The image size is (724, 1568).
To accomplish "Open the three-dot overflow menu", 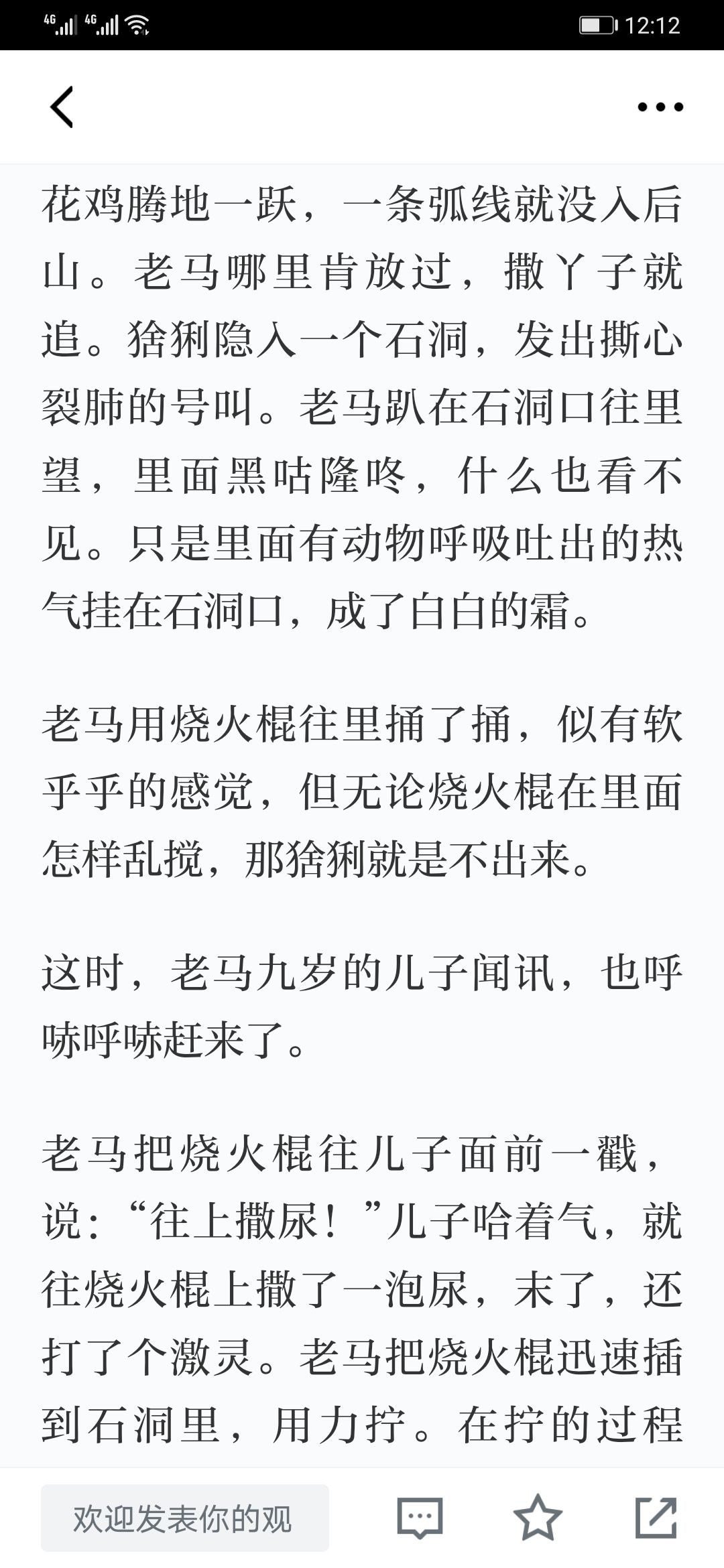I will click(660, 107).
